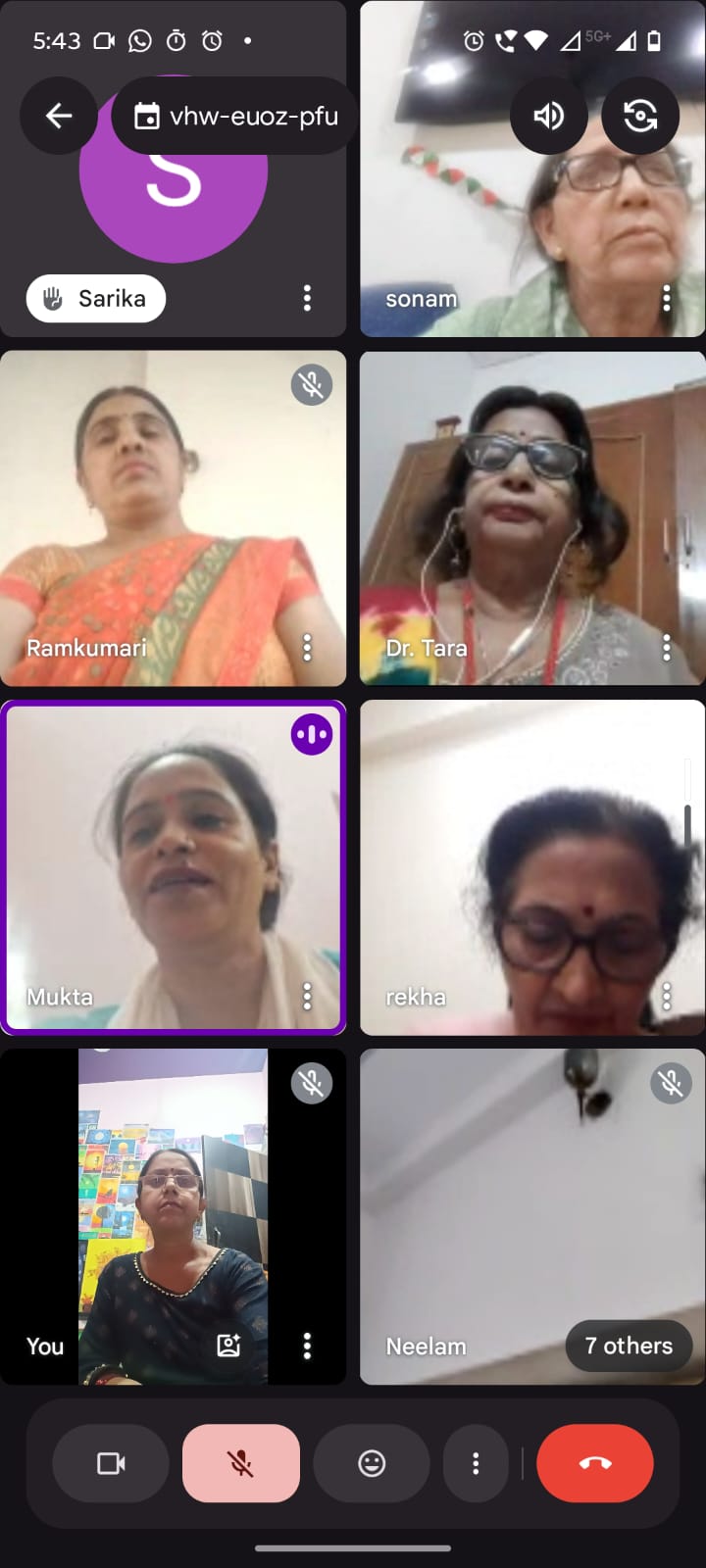Unmute your microphone
Image resolution: width=706 pixels, height=1568 pixels.
(241, 1463)
